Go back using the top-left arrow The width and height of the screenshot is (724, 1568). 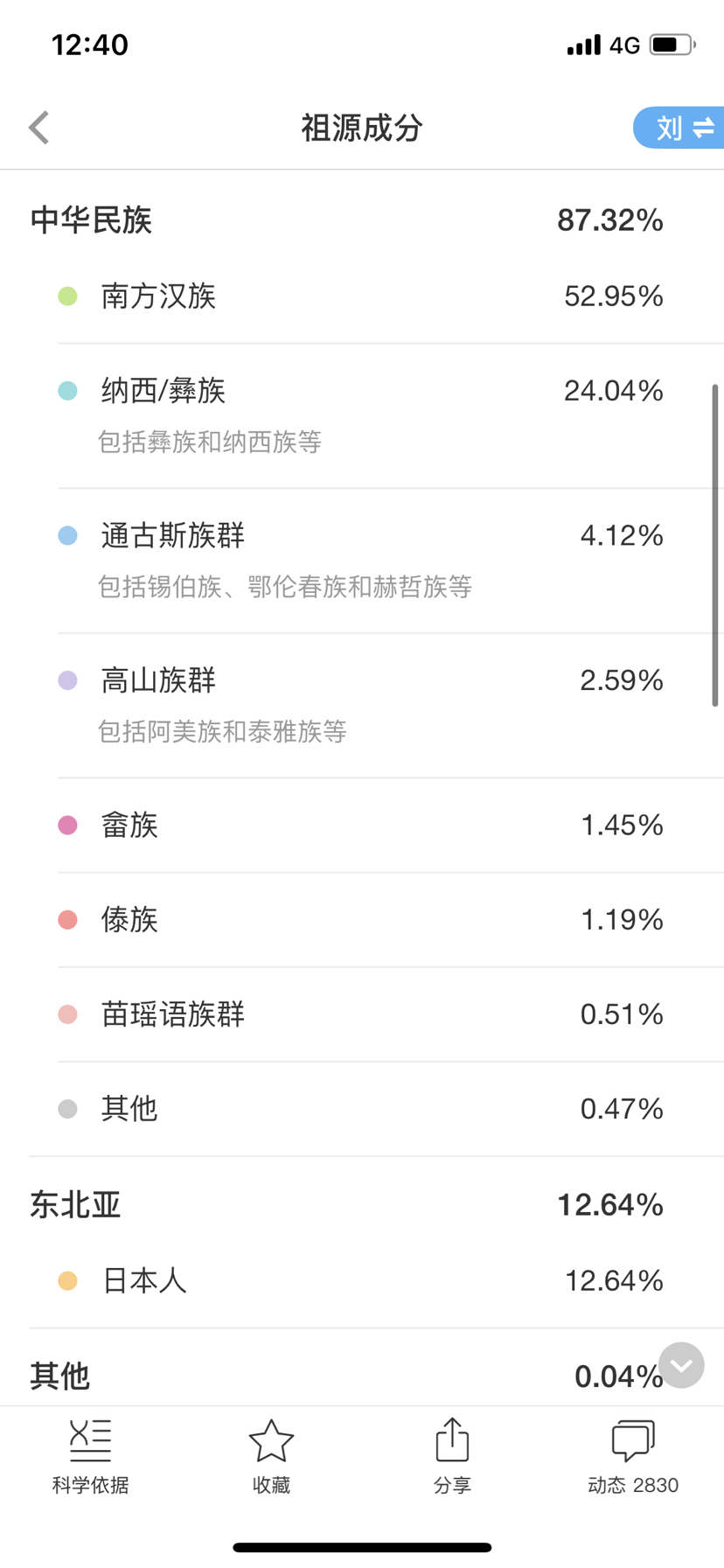[x=39, y=128]
